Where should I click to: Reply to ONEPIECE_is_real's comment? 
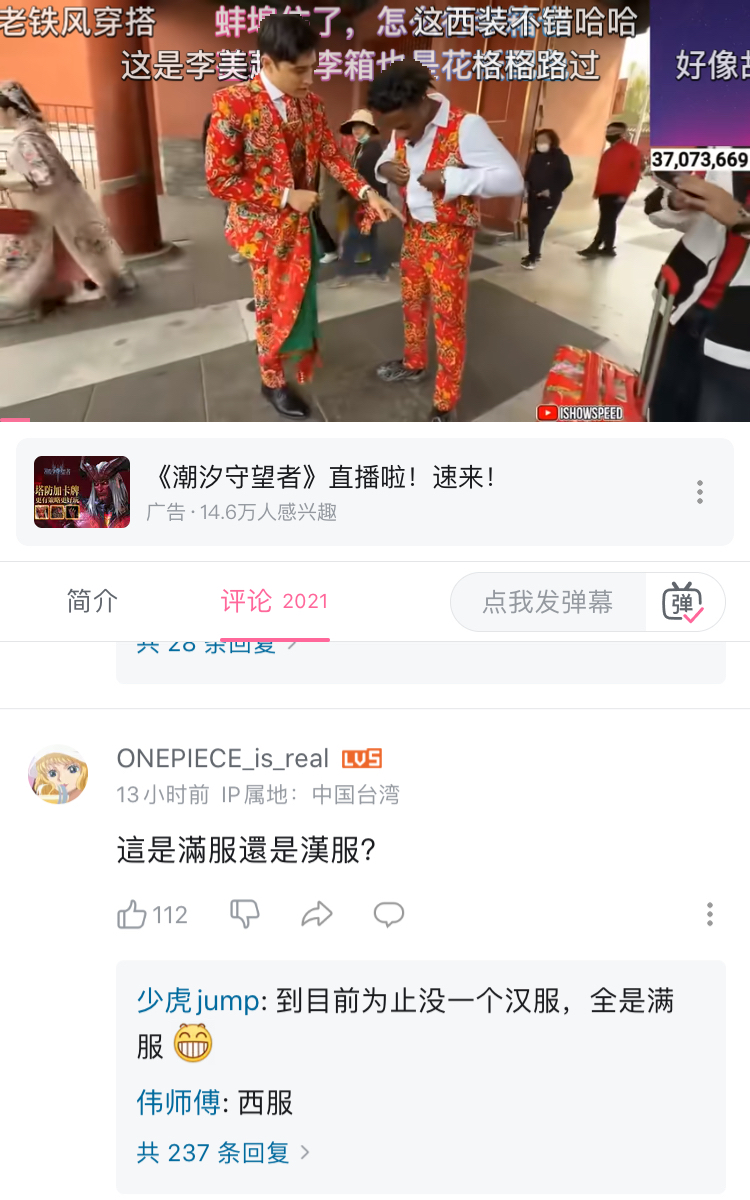tap(389, 914)
